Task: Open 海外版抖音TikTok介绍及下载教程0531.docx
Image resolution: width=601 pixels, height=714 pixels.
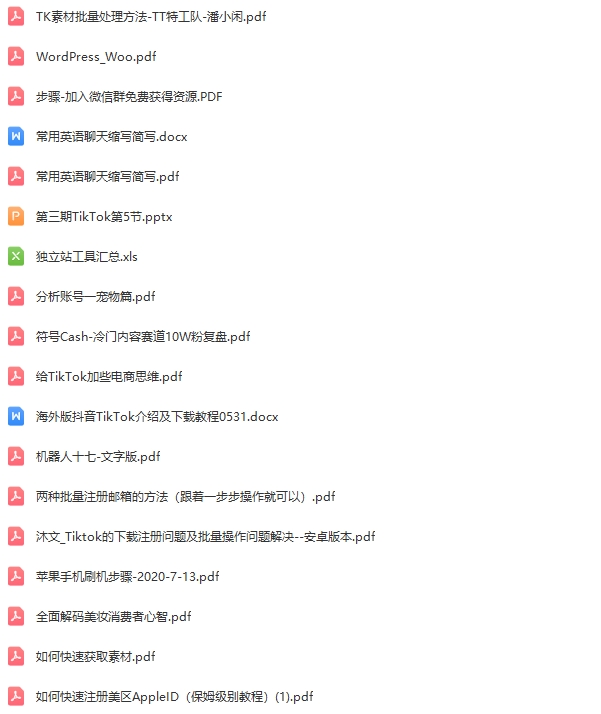Action: pyautogui.click(x=156, y=417)
